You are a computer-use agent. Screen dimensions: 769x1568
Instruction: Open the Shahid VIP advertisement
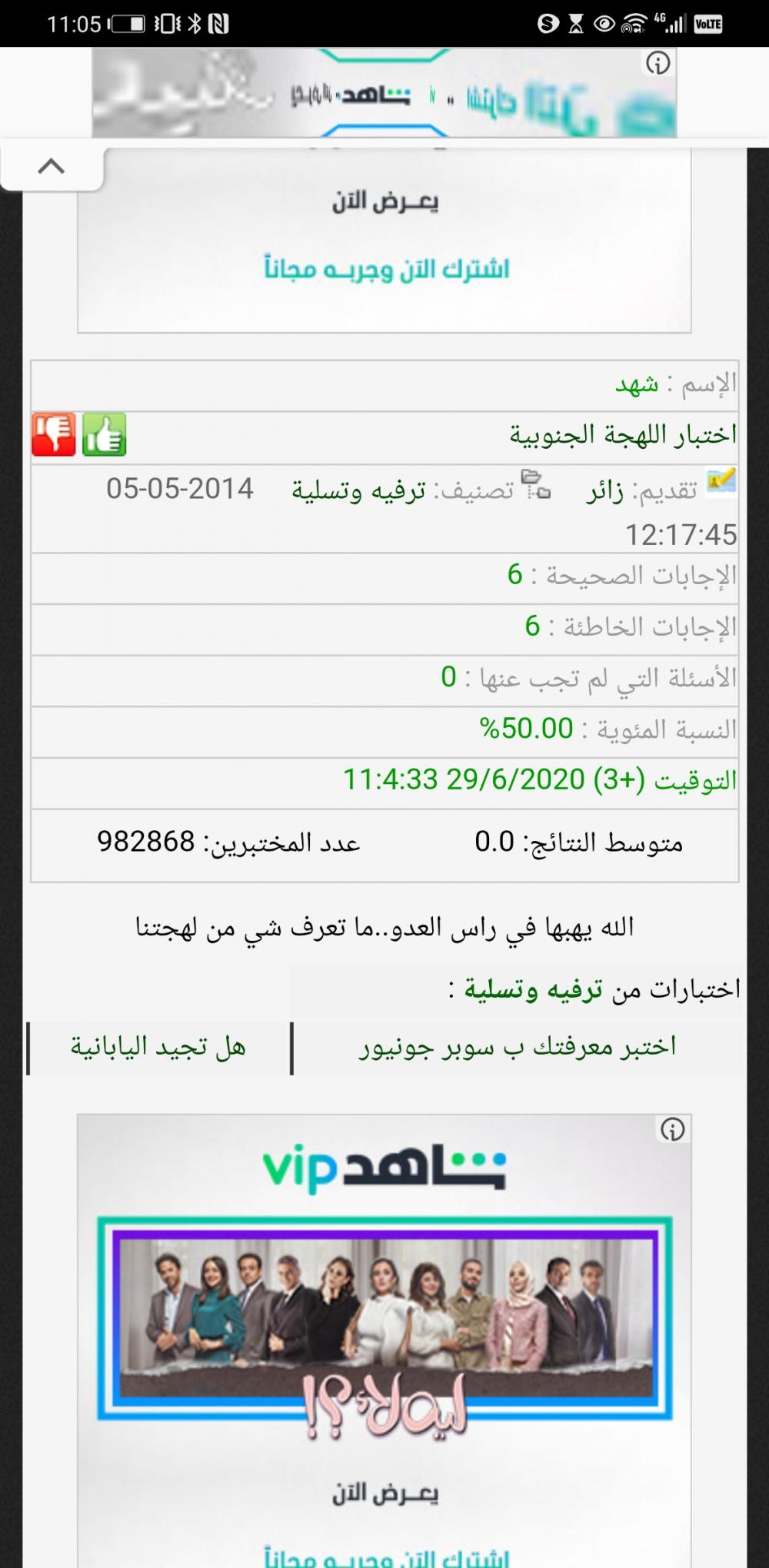(x=384, y=1314)
